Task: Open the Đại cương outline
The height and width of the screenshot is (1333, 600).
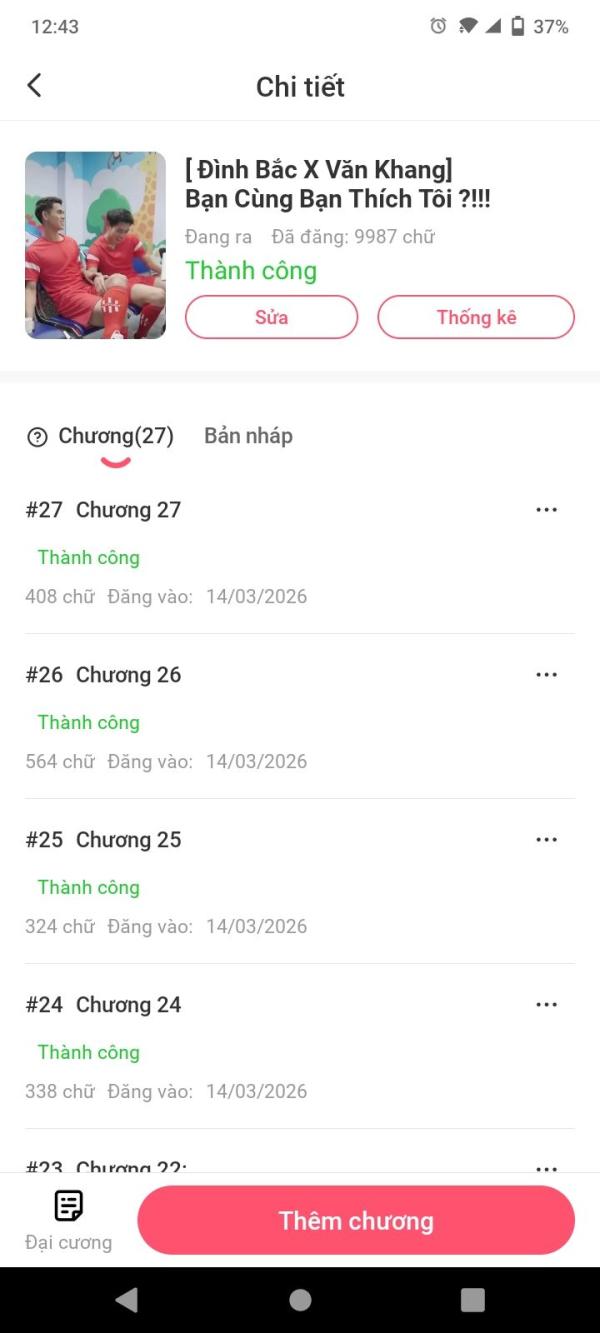Action: [68, 1220]
